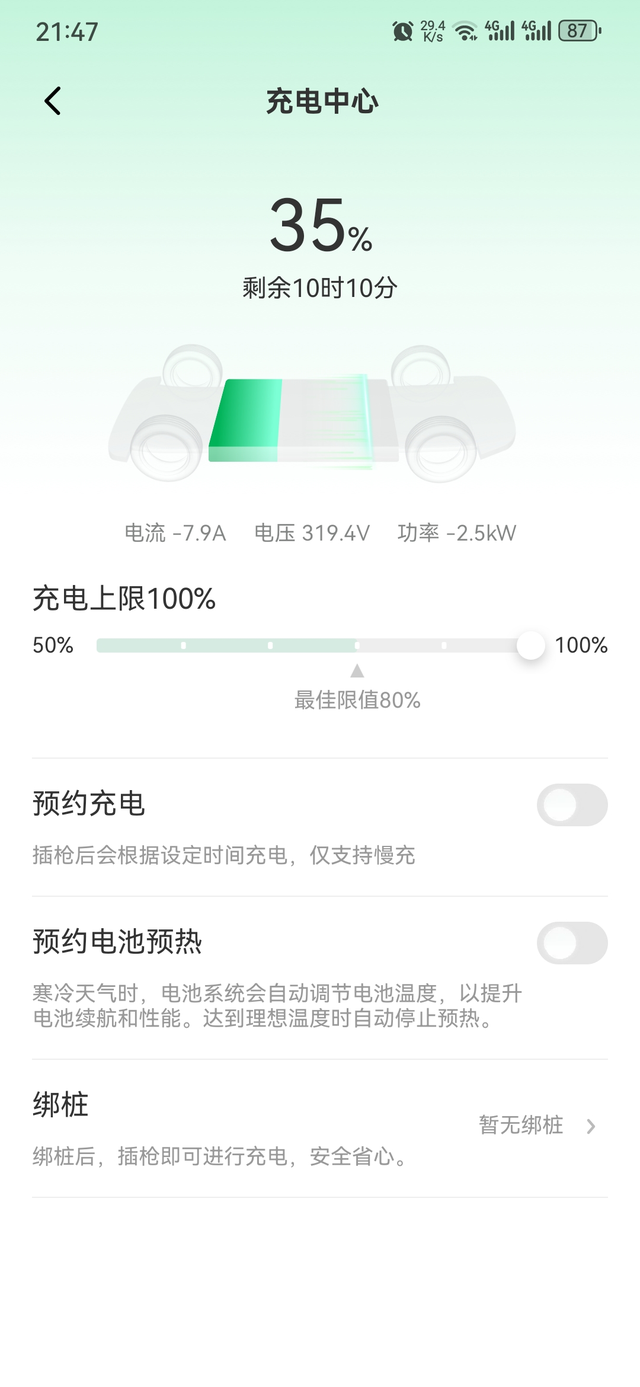
Task: Tap the 充电上限 slider track
Action: tap(312, 646)
